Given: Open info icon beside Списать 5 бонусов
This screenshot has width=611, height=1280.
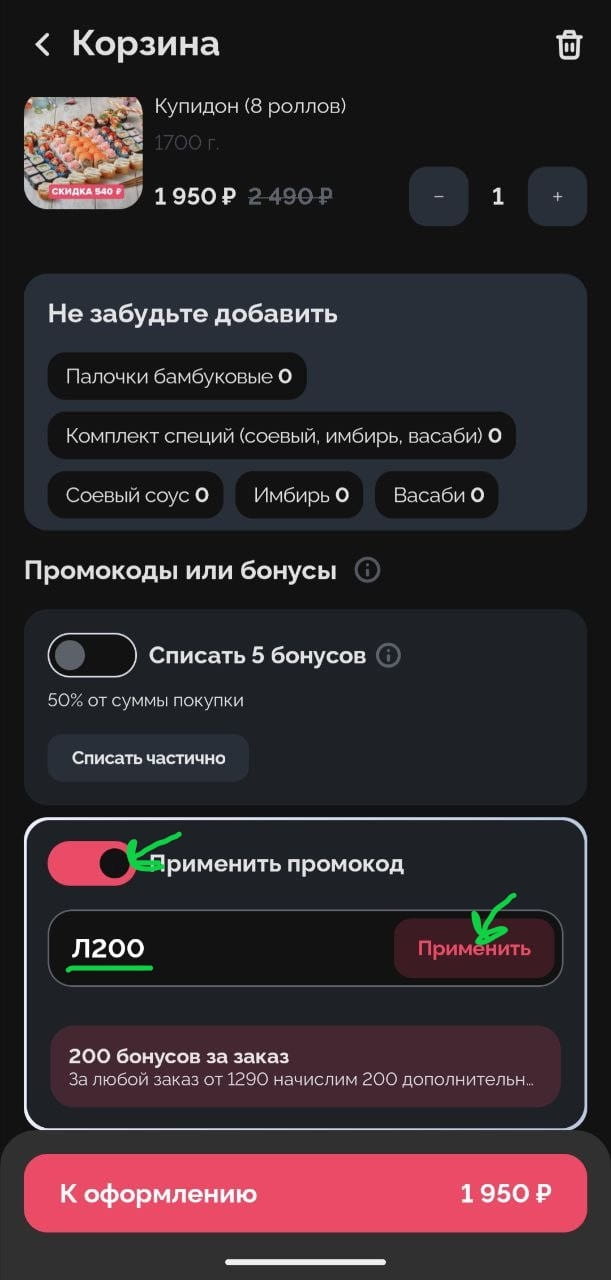Looking at the screenshot, I should tap(388, 656).
